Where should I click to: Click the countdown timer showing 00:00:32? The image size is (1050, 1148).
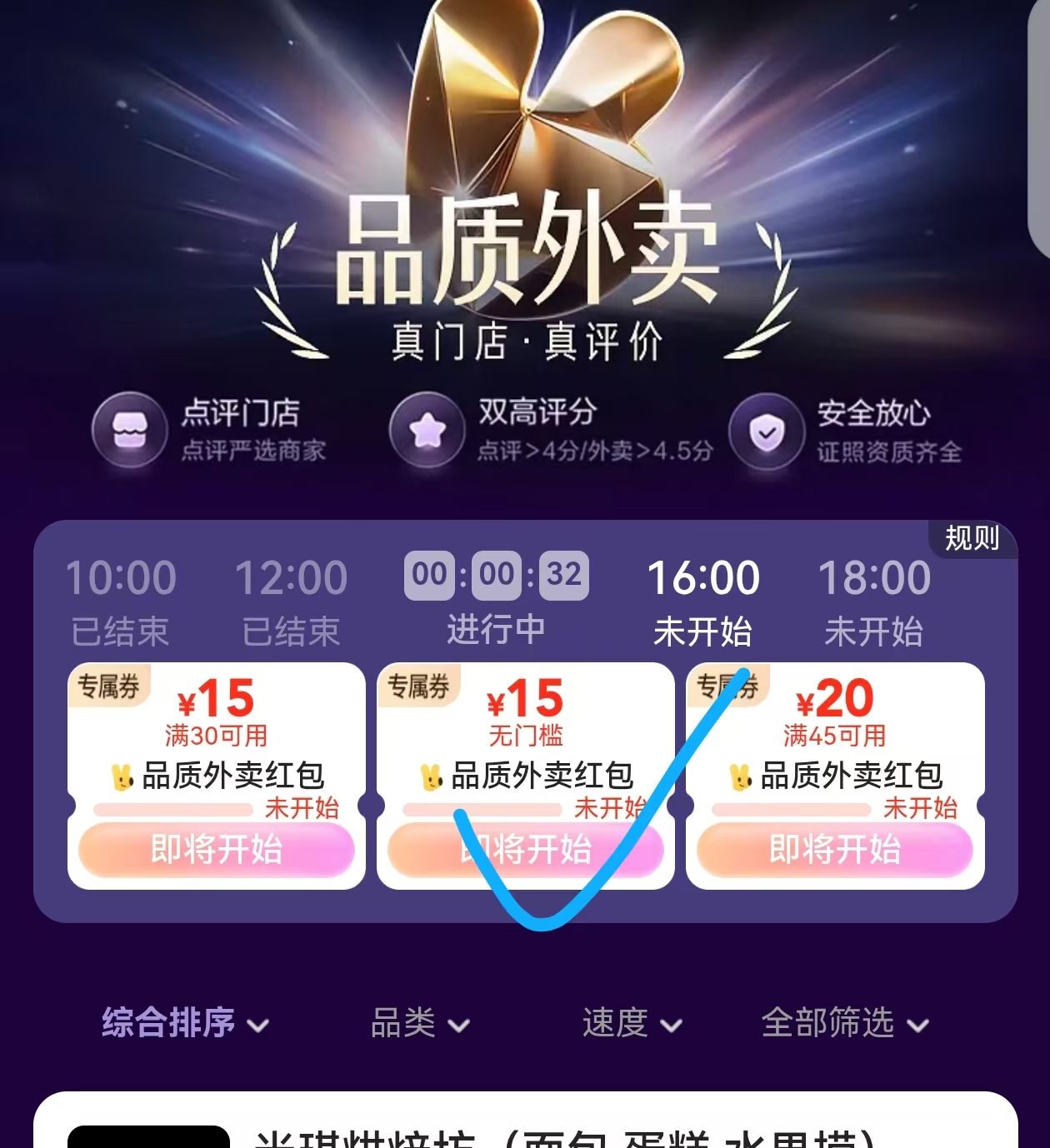[495, 576]
